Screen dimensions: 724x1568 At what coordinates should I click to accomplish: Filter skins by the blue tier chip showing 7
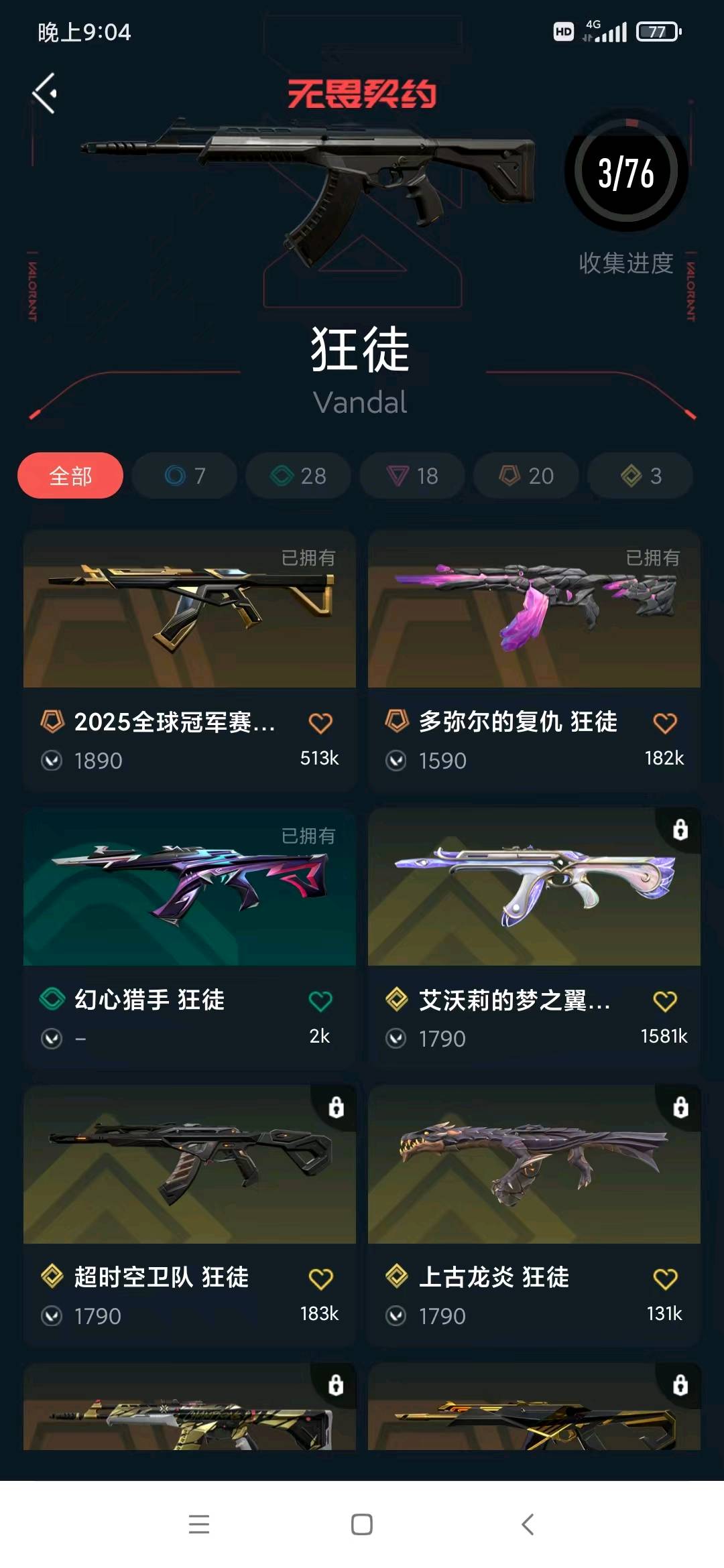pyautogui.click(x=184, y=476)
